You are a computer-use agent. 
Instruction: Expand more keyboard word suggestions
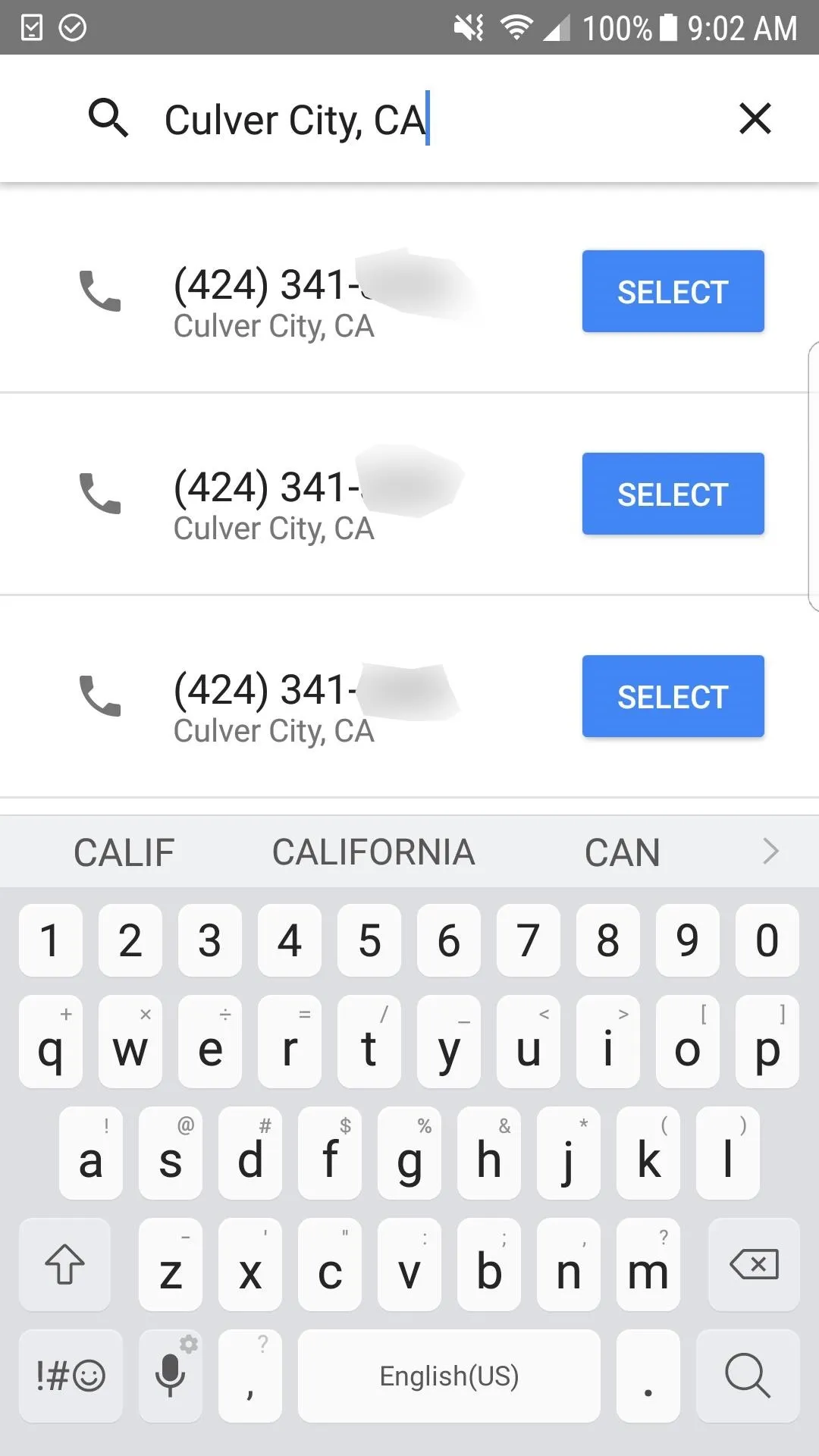point(770,852)
